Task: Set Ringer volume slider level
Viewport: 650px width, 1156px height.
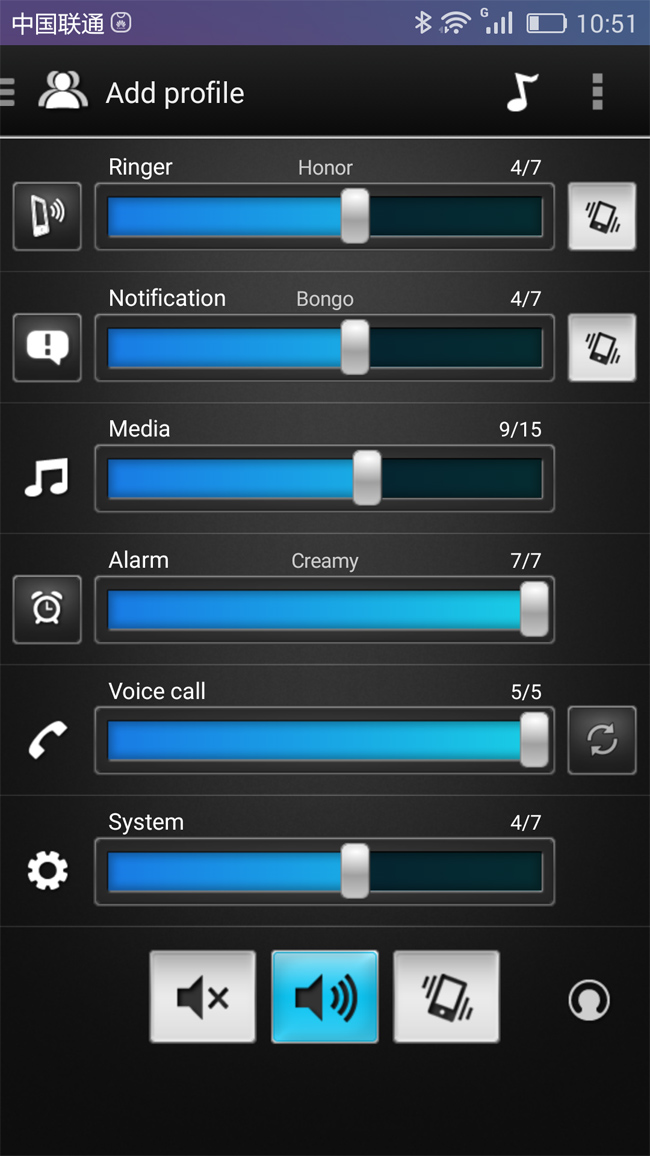Action: [x=324, y=216]
